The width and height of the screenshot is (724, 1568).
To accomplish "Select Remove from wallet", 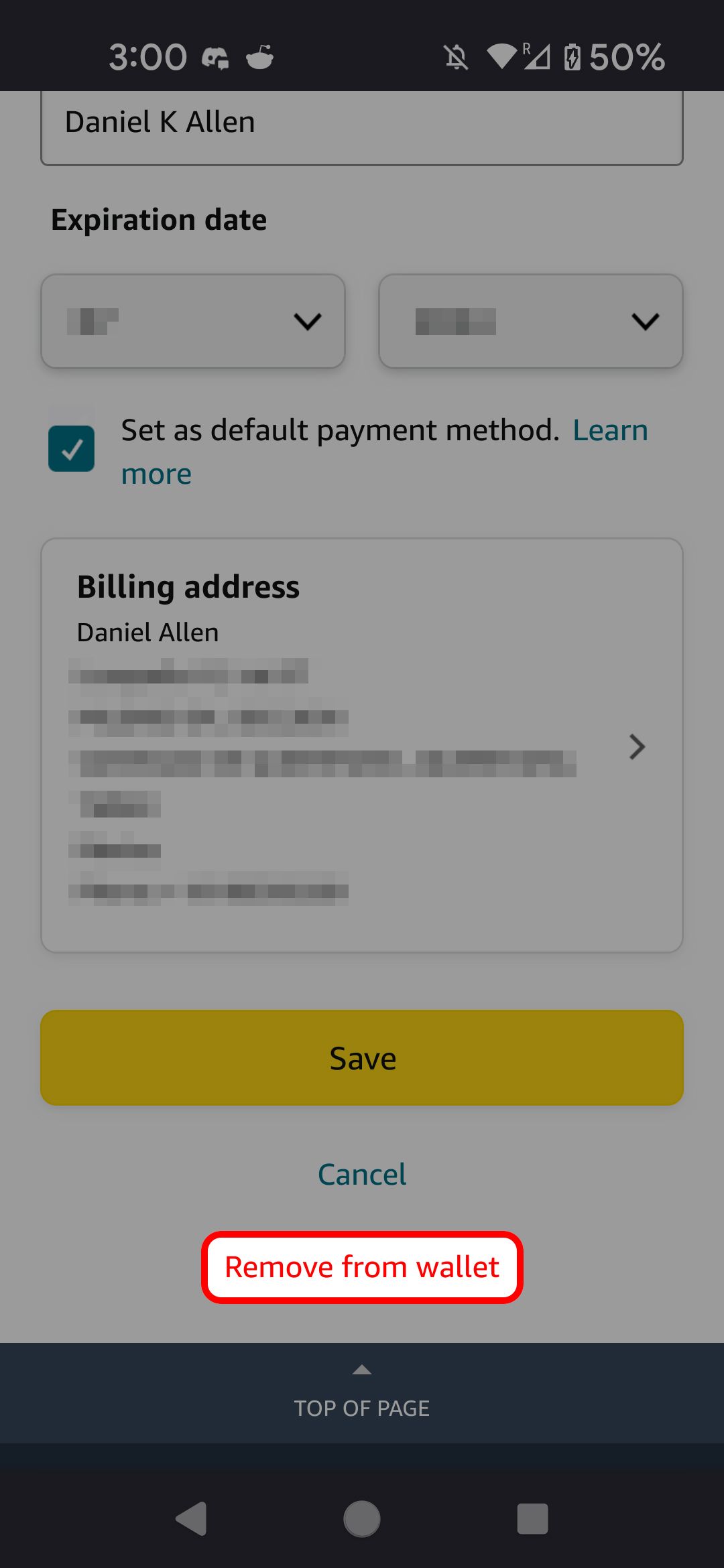I will click(362, 1266).
